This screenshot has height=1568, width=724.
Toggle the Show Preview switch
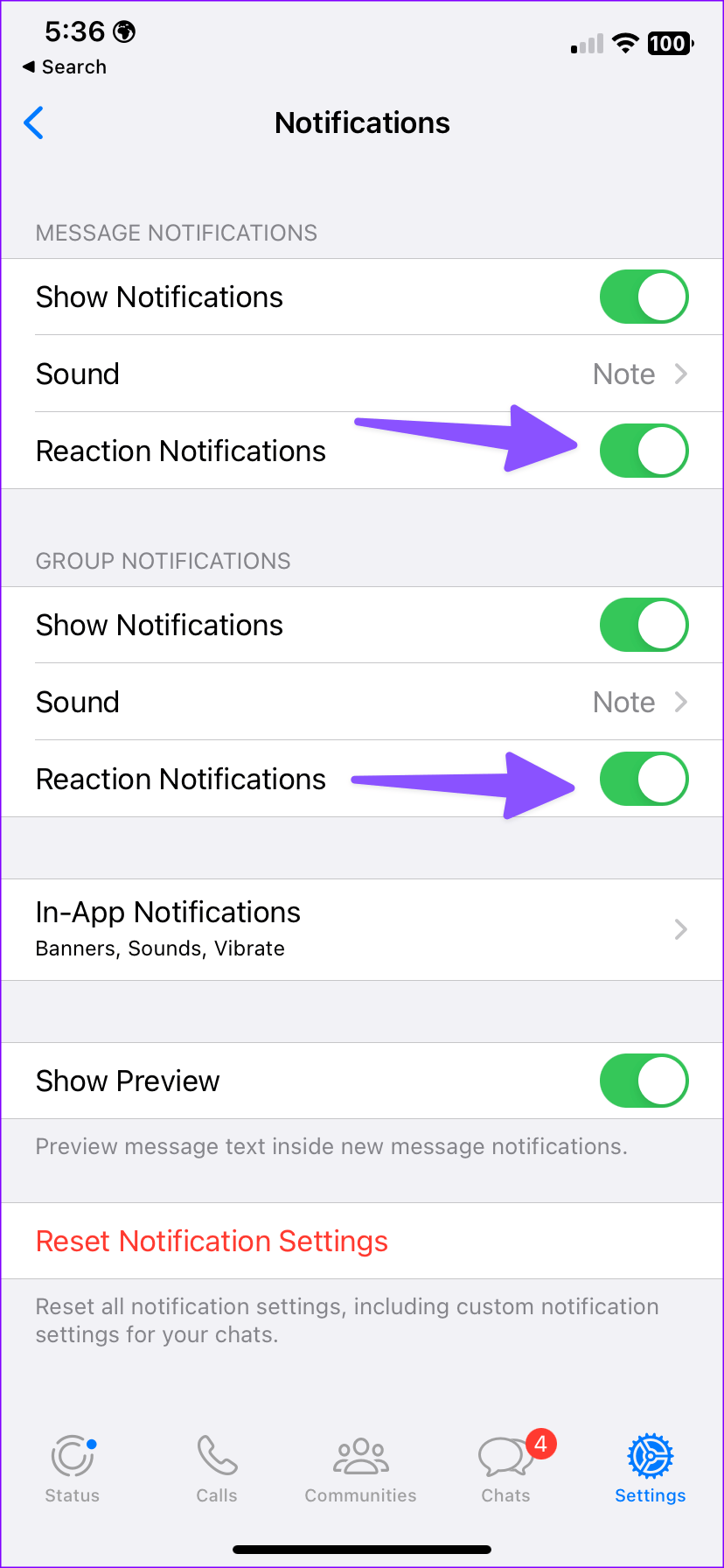click(644, 1081)
